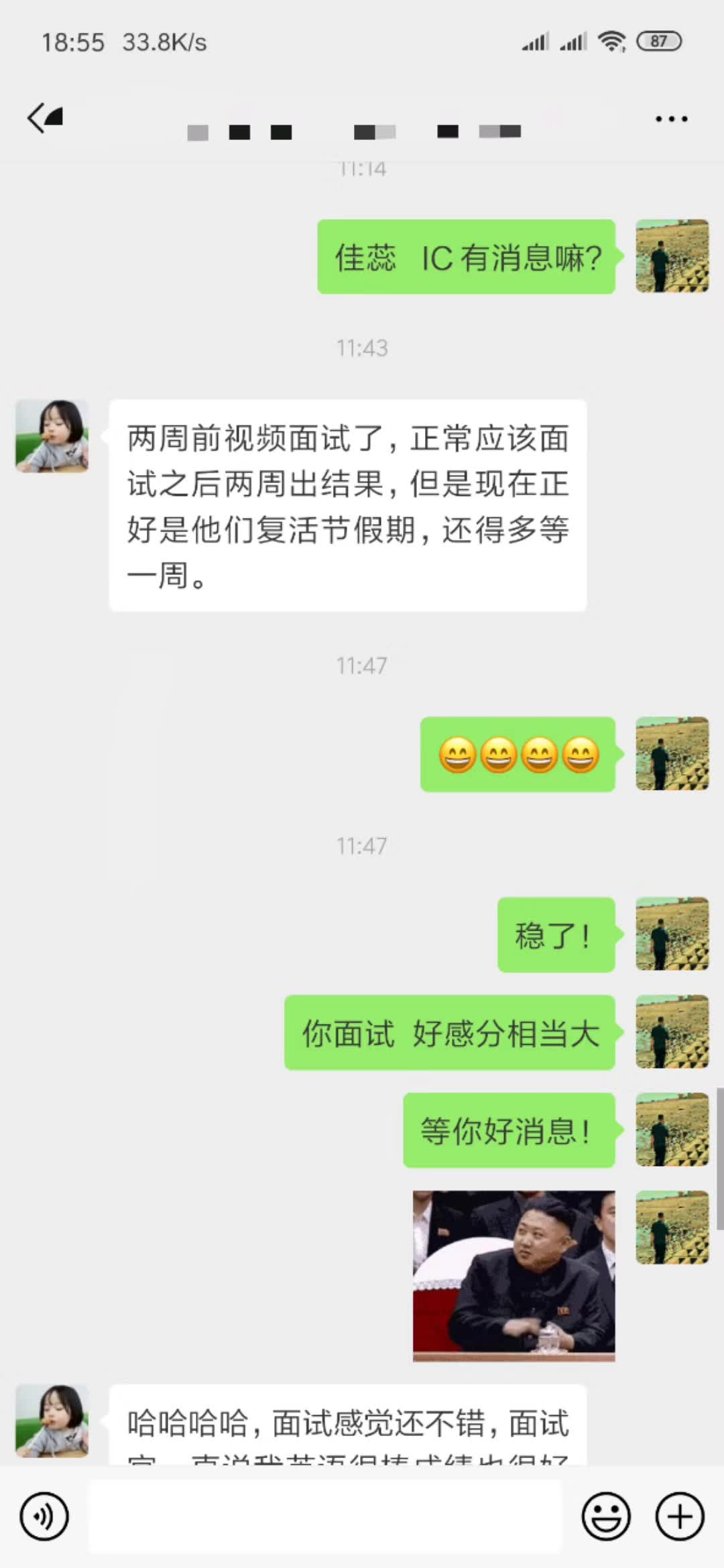
Task: Switch to voice message input
Action: coord(44,1516)
